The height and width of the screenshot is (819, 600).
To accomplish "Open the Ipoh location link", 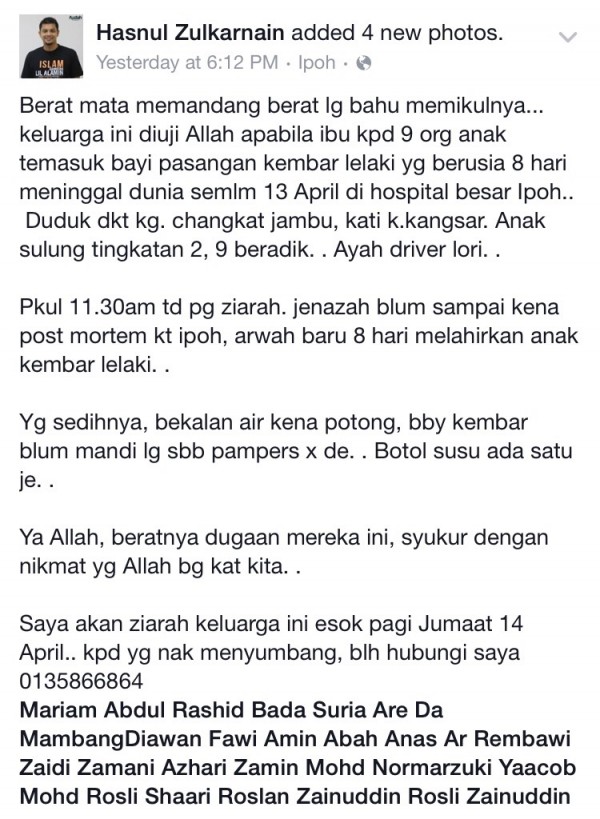I will coord(317,63).
